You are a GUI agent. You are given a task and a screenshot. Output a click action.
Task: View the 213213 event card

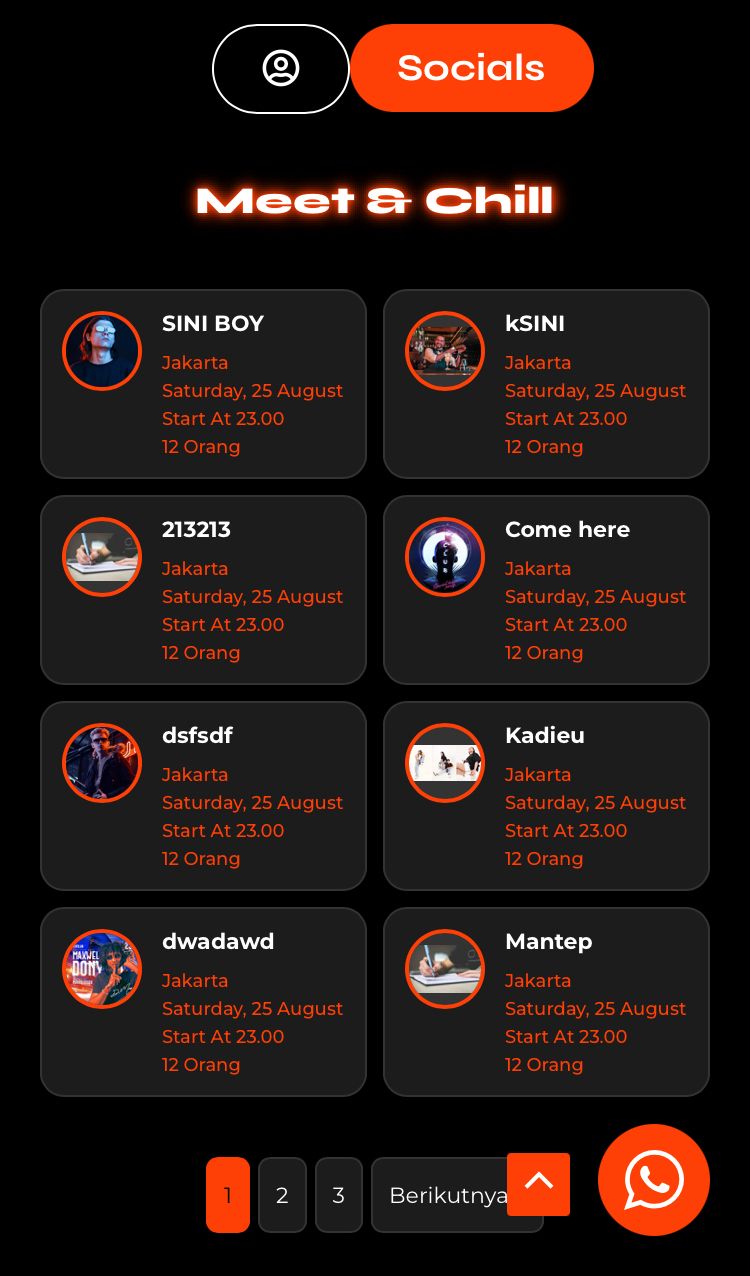point(203,590)
